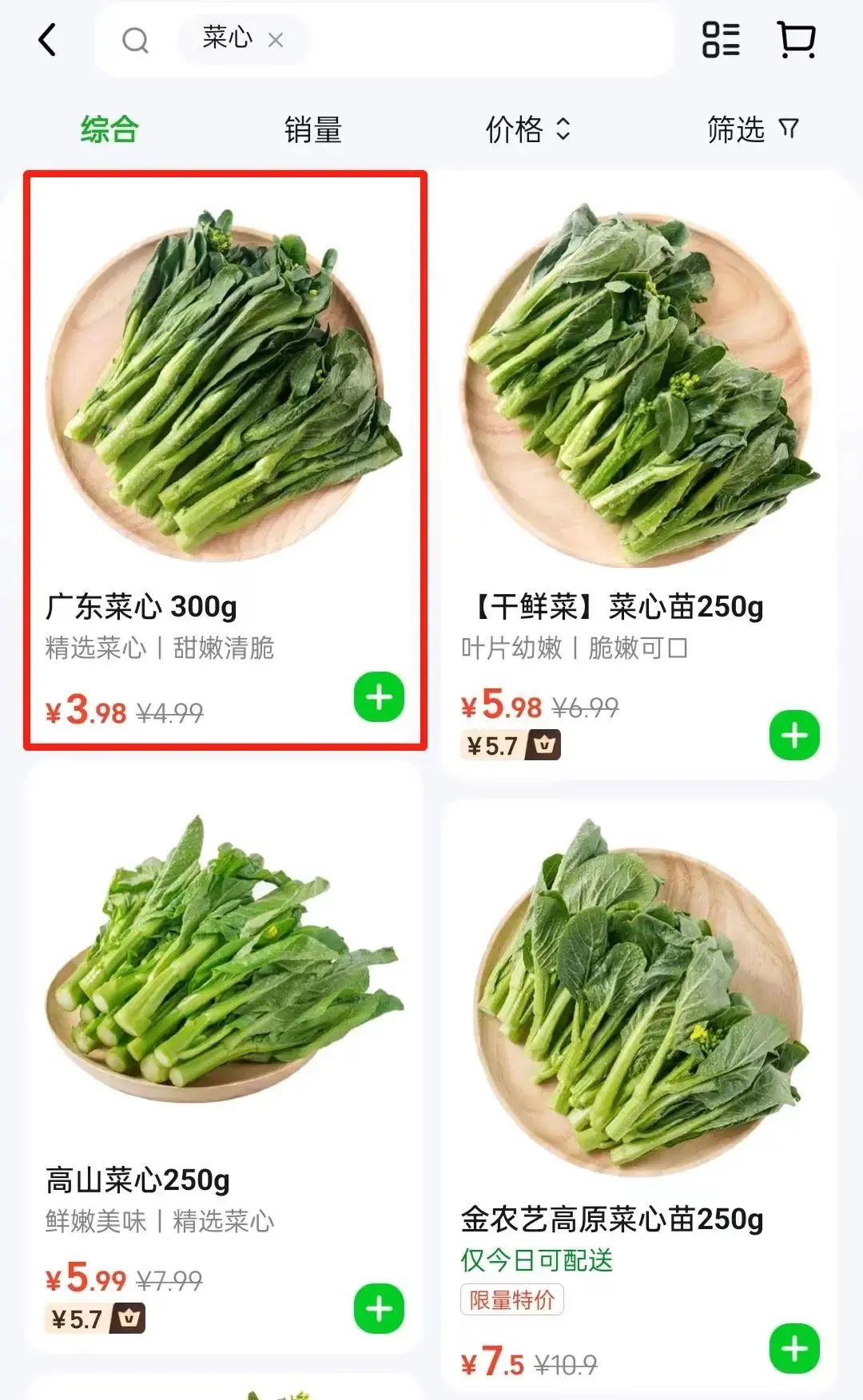
Task: Open the shopping cart
Action: 797,38
